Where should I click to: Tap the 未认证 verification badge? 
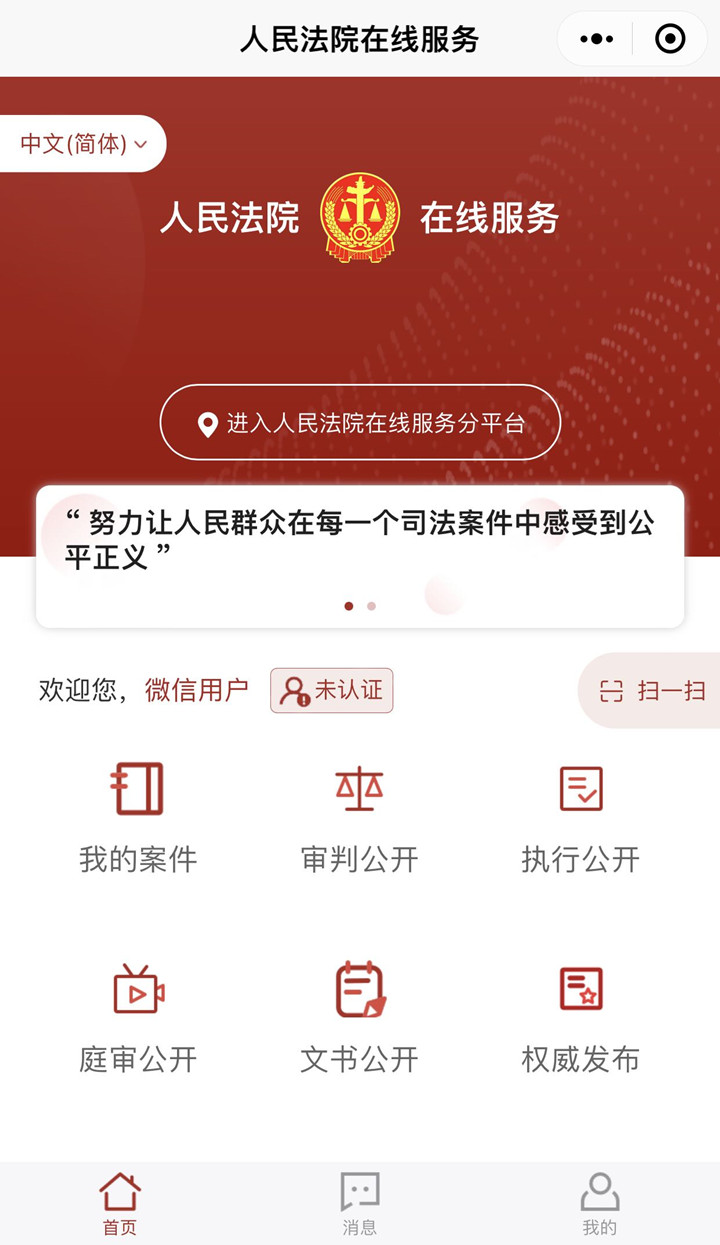332,690
